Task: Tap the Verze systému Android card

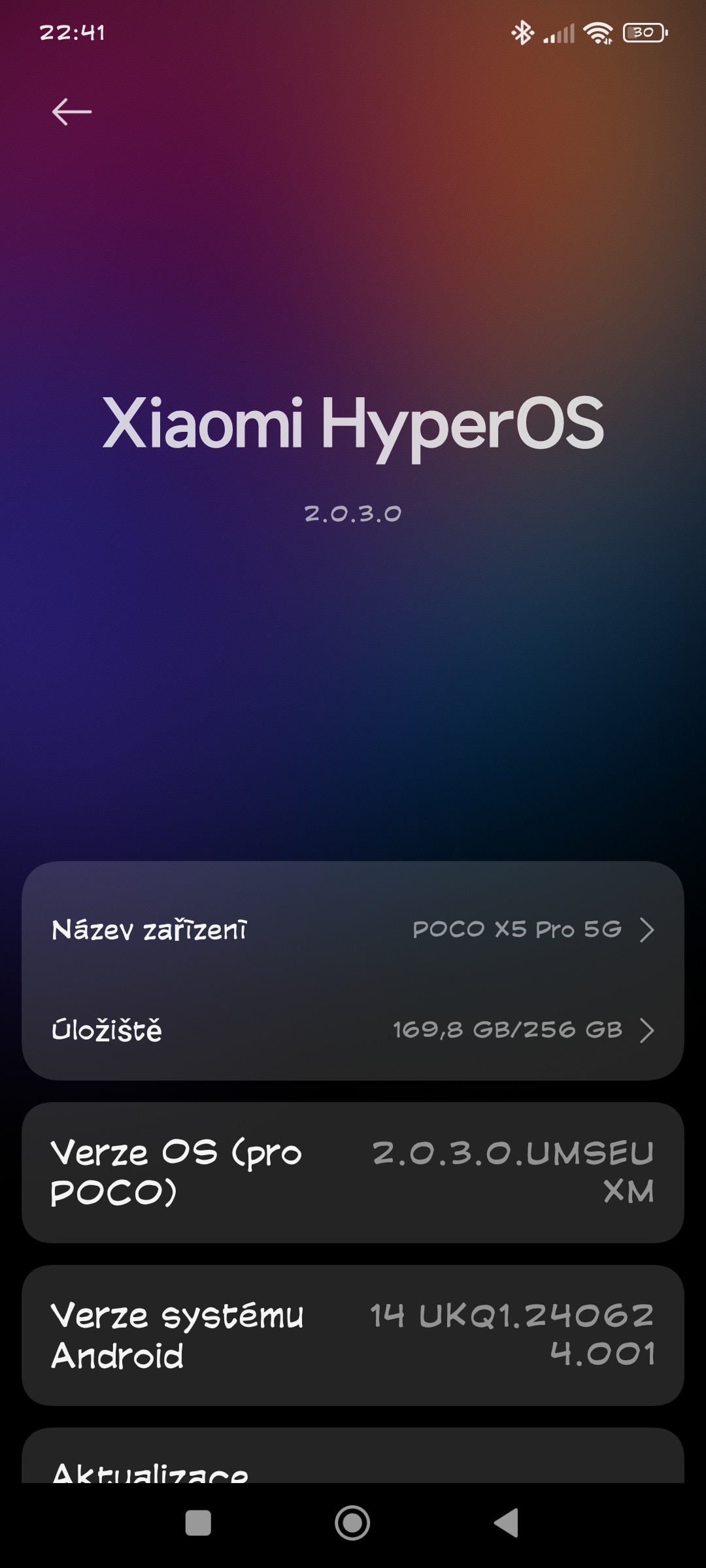Action: tap(353, 1335)
